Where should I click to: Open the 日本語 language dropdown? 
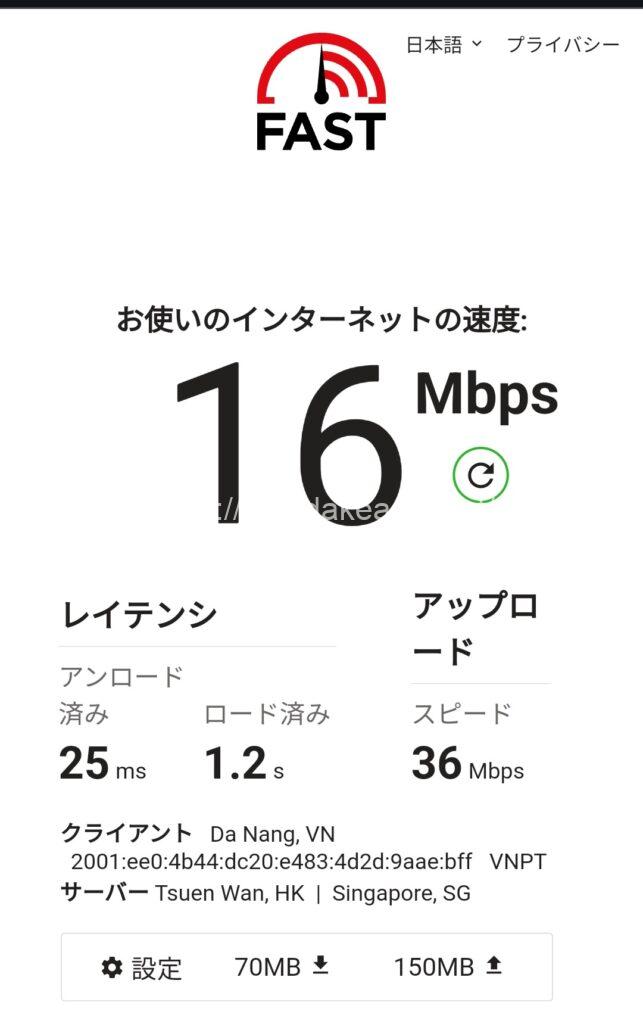tap(443, 44)
